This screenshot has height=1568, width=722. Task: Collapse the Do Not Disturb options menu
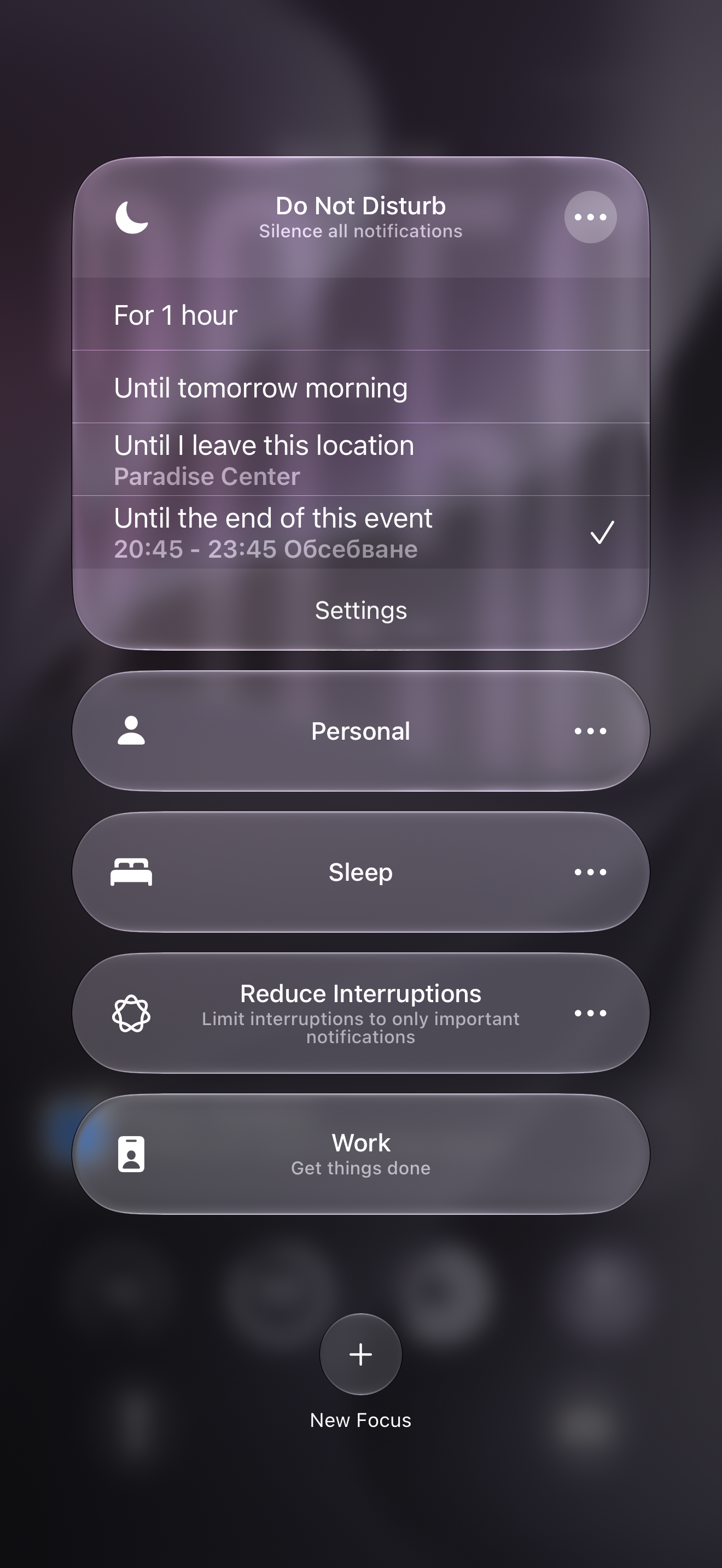[x=590, y=217]
